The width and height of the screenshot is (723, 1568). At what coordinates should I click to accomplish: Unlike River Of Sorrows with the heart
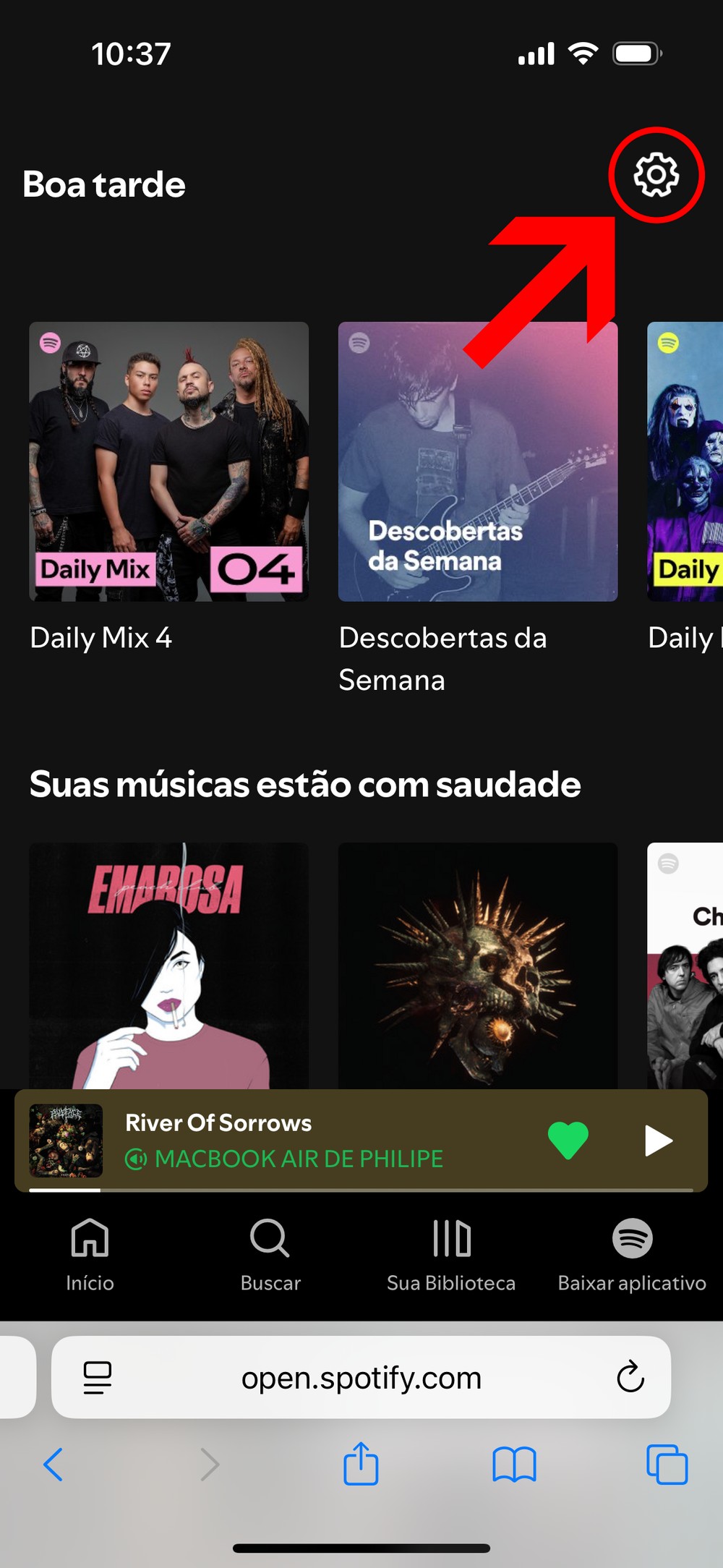568,1140
